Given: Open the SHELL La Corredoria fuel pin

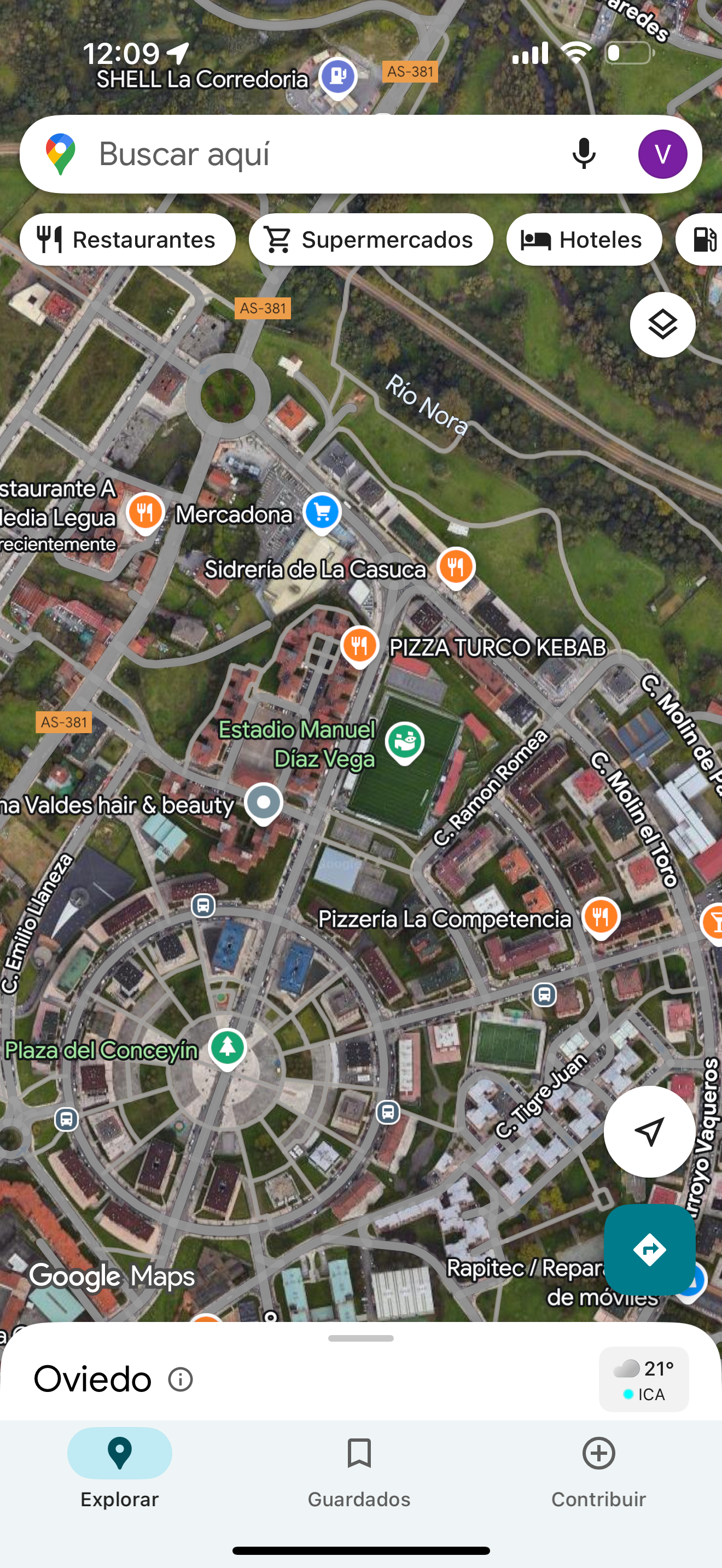Looking at the screenshot, I should (338, 77).
